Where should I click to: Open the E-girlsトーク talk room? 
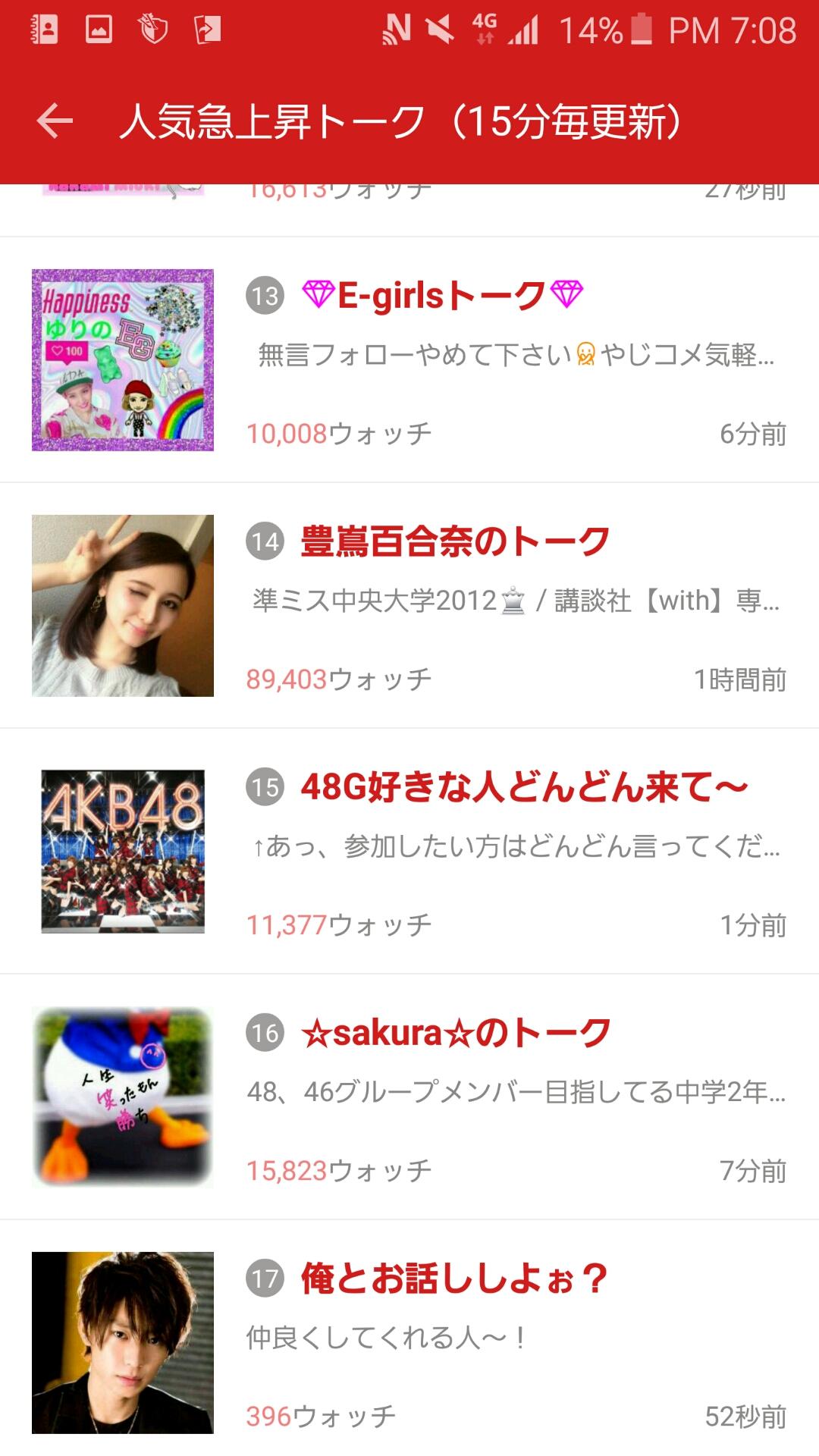point(442,296)
